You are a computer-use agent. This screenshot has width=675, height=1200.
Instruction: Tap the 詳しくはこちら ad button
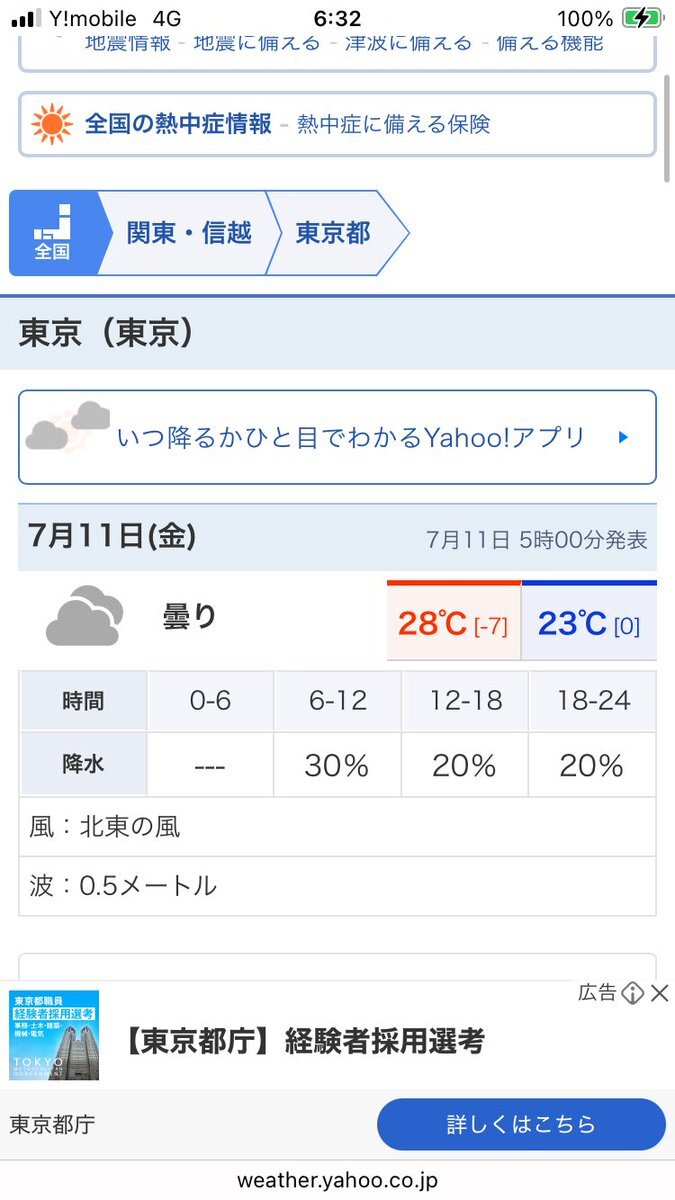click(x=521, y=1124)
